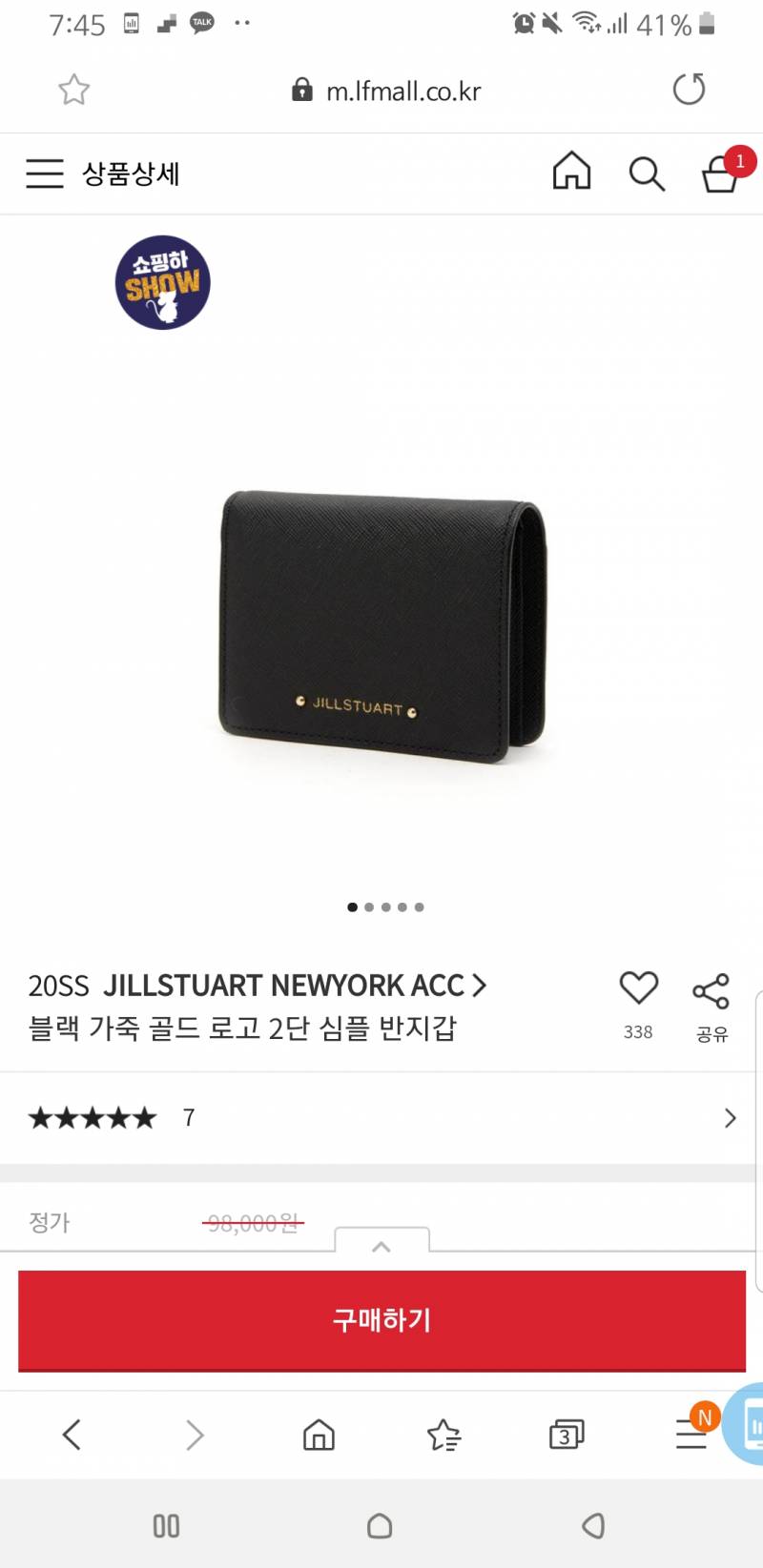763x1568 pixels.
Task: Open the shopping cart
Action: coord(720,174)
